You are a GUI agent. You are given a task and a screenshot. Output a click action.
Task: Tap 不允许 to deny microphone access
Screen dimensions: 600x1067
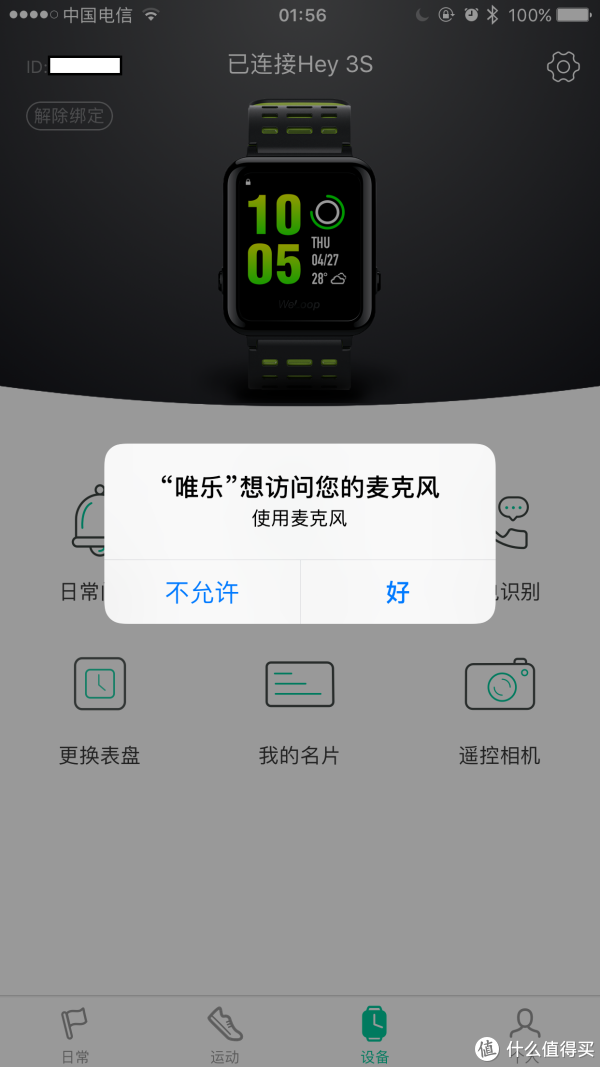pos(202,592)
